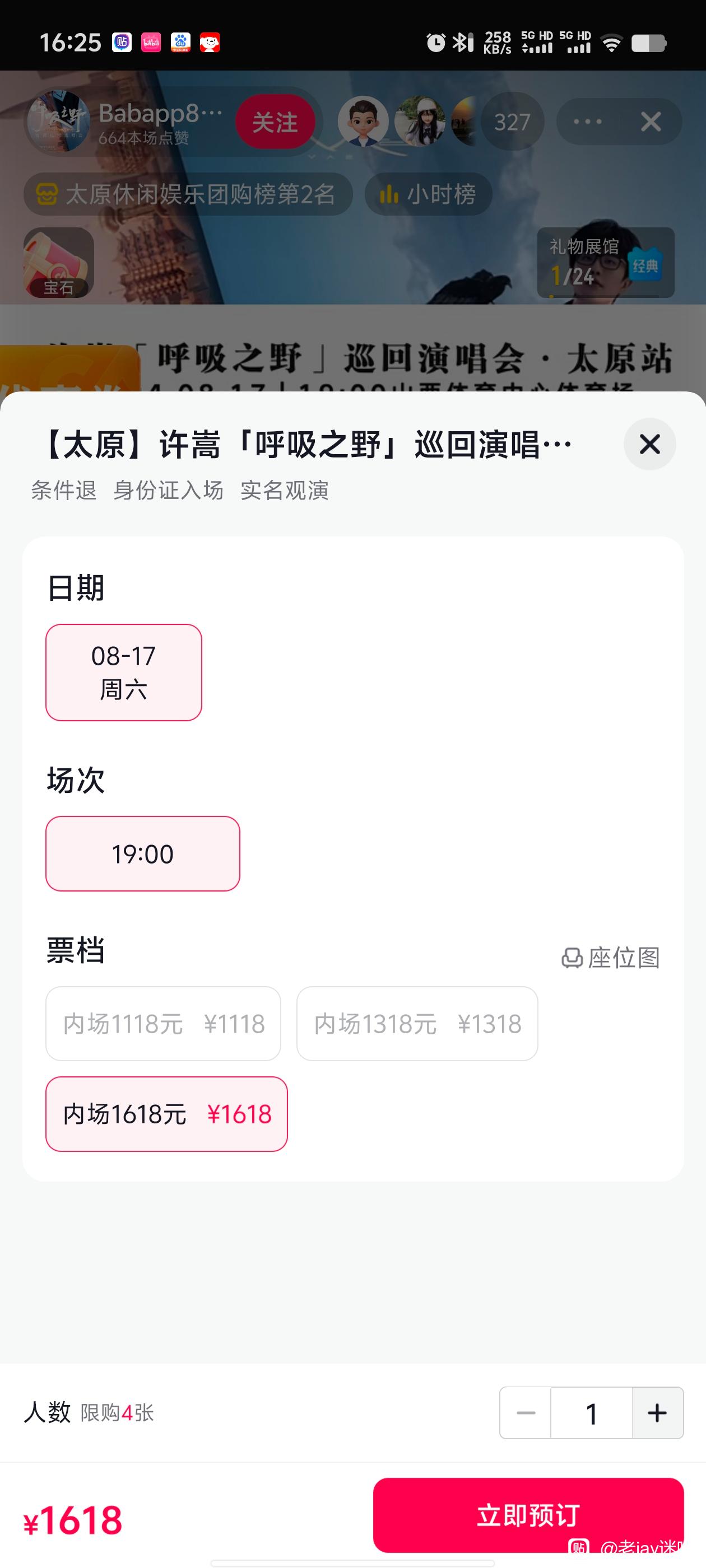Screen dimensions: 706x1568
Task: Pick the 内场1618元 ticket tier
Action: click(x=166, y=1114)
